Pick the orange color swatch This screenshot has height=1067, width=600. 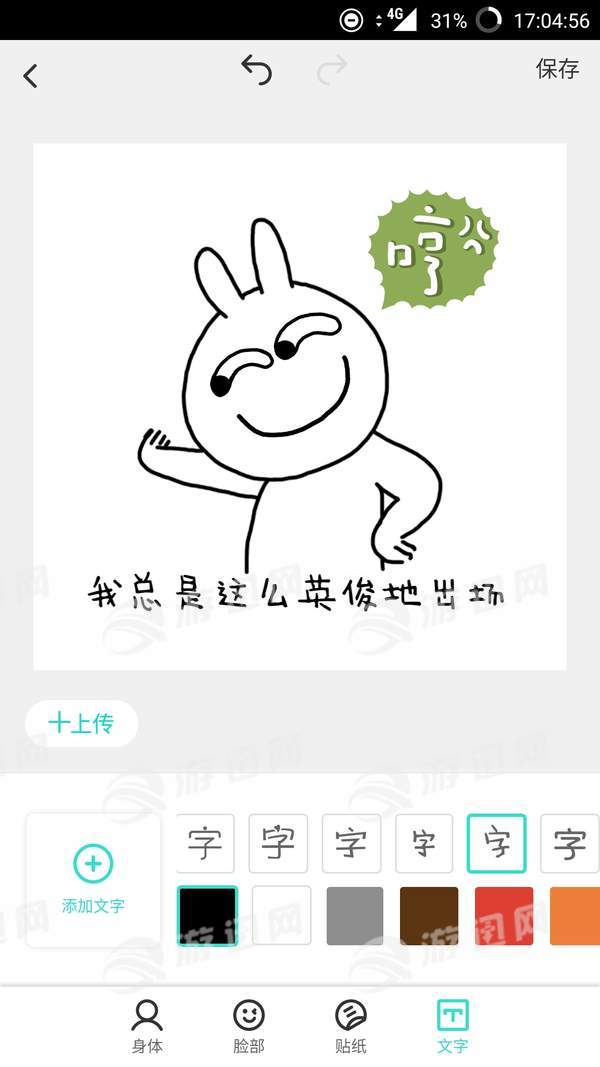[575, 915]
